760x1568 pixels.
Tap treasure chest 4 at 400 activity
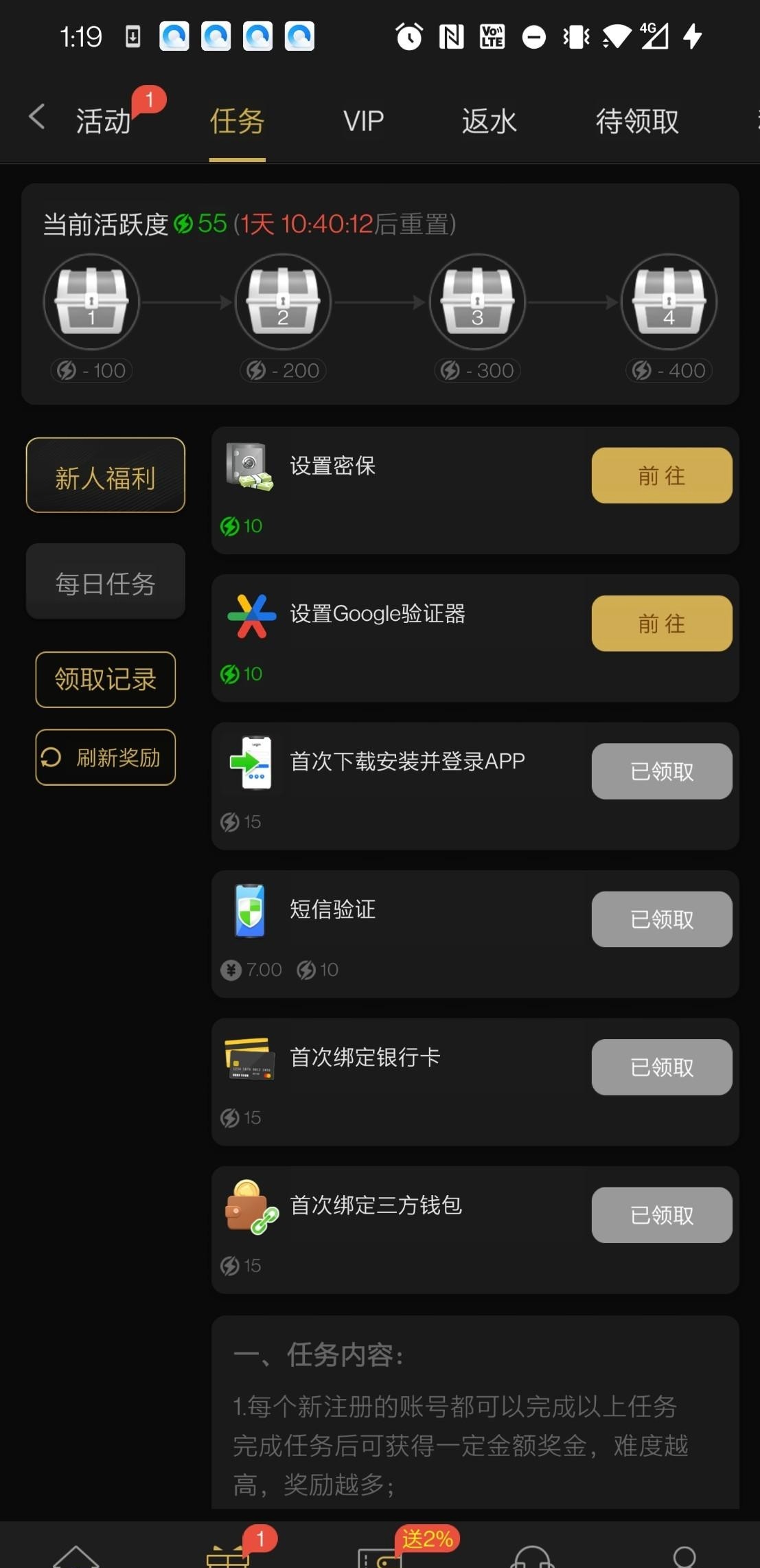pos(669,302)
